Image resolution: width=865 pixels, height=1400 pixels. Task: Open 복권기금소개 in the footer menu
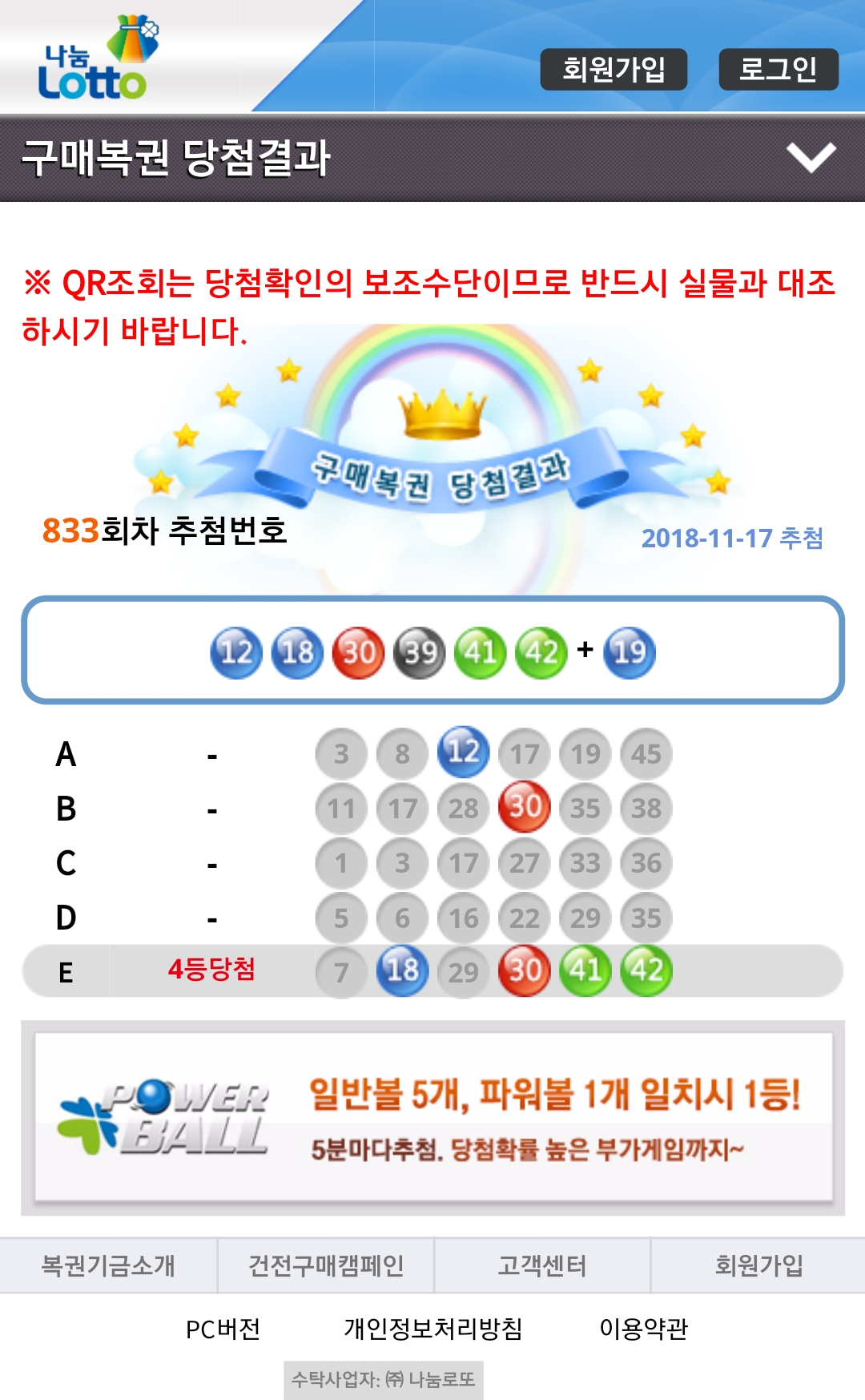[x=108, y=1265]
